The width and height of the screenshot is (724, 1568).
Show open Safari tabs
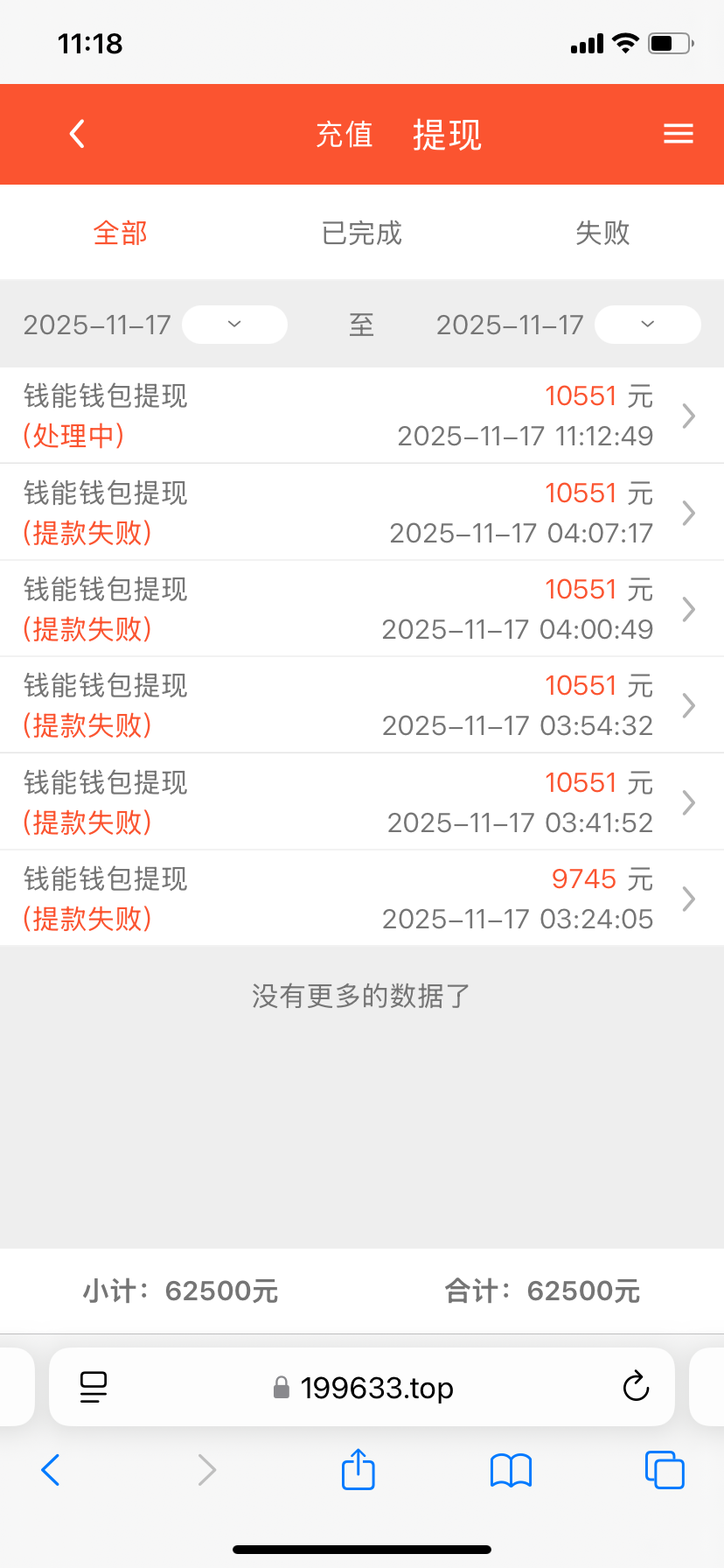pyautogui.click(x=664, y=1470)
